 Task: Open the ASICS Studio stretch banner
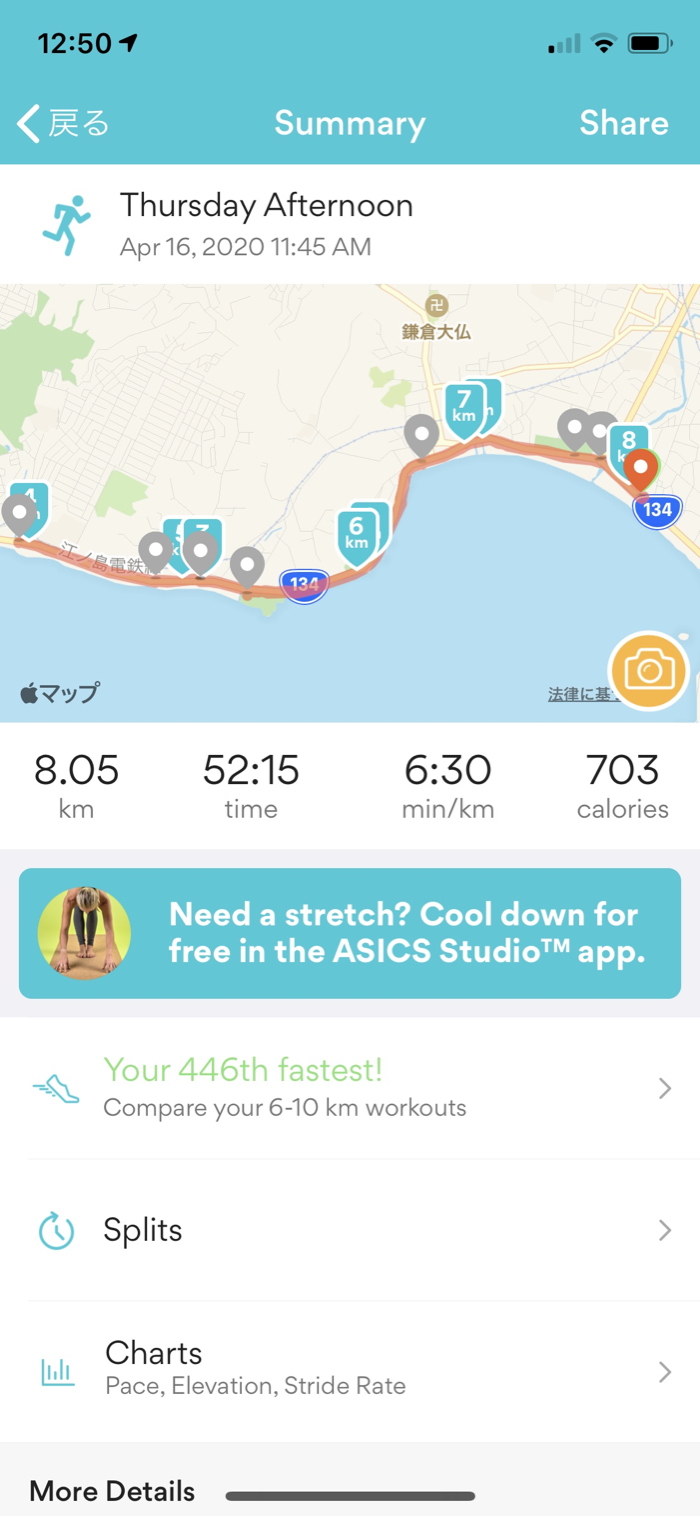[x=350, y=933]
